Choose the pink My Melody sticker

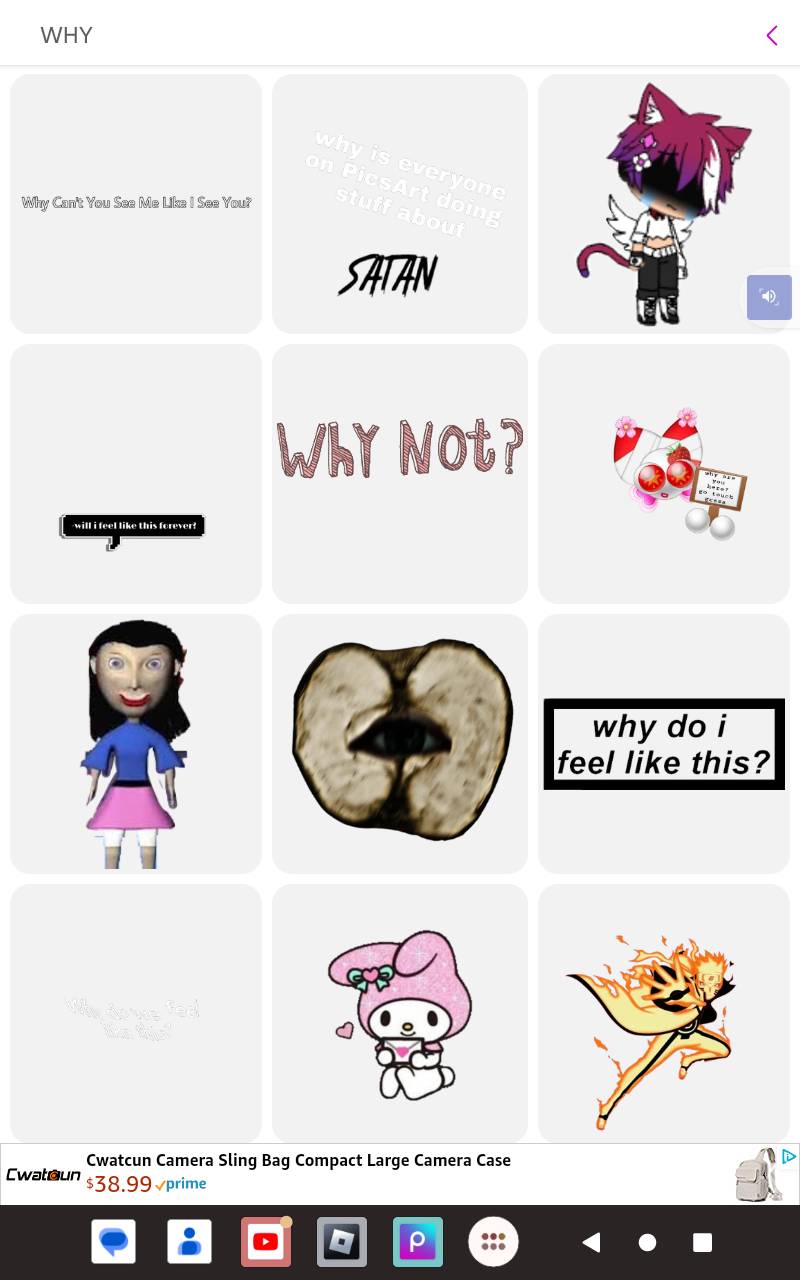(400, 1014)
